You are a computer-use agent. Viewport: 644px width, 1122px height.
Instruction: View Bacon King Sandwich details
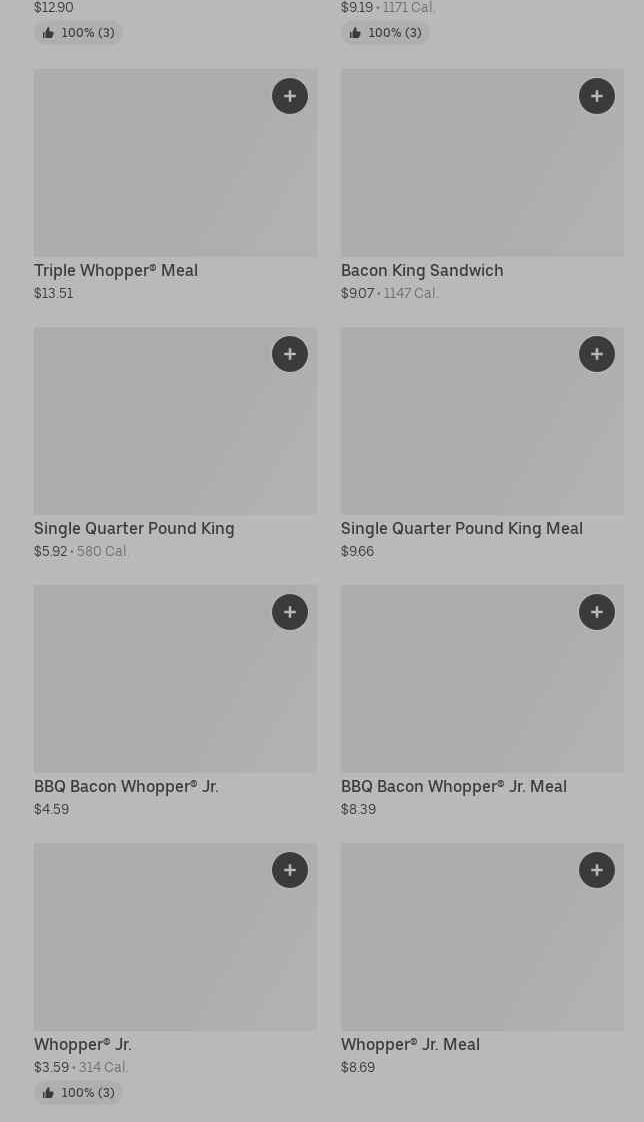pyautogui.click(x=482, y=186)
